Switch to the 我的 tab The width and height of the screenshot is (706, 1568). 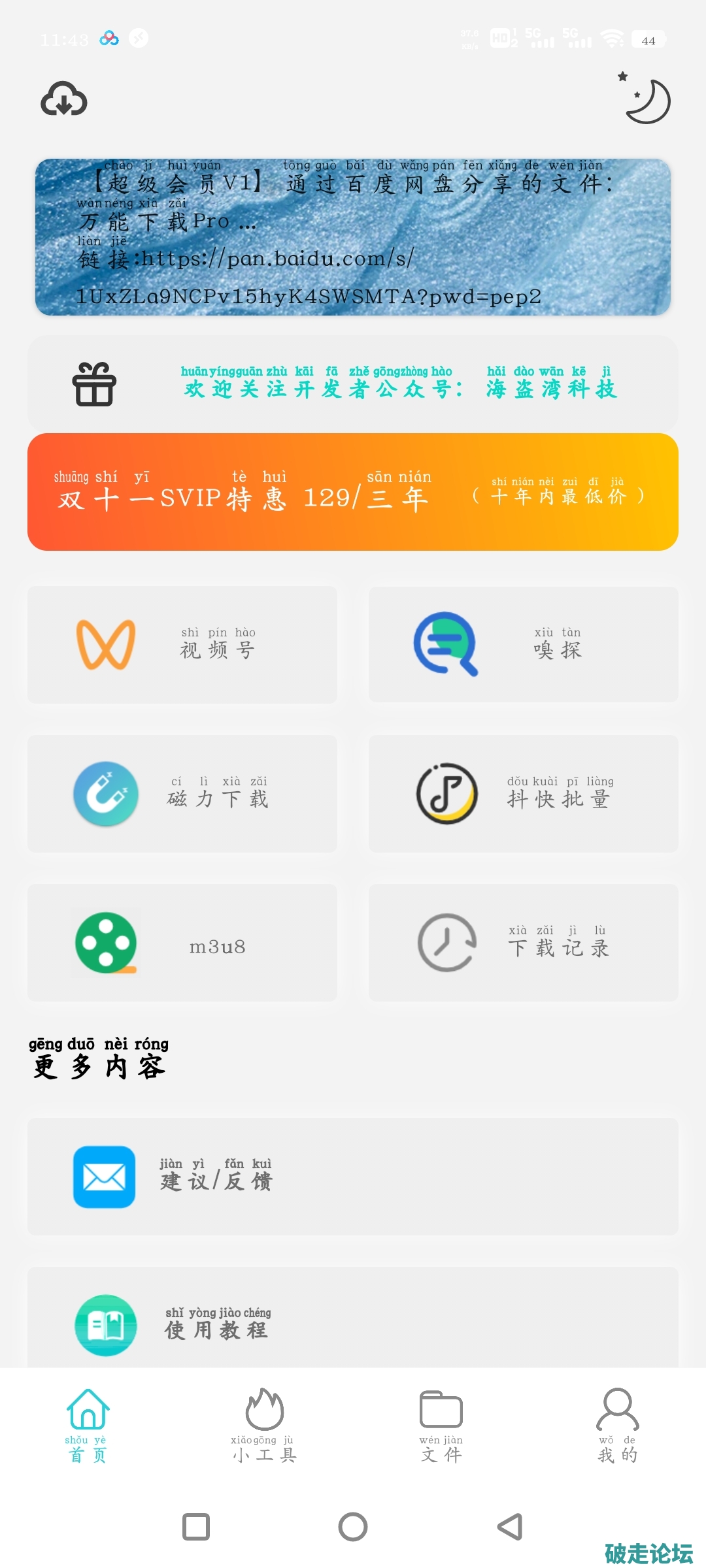618,1424
